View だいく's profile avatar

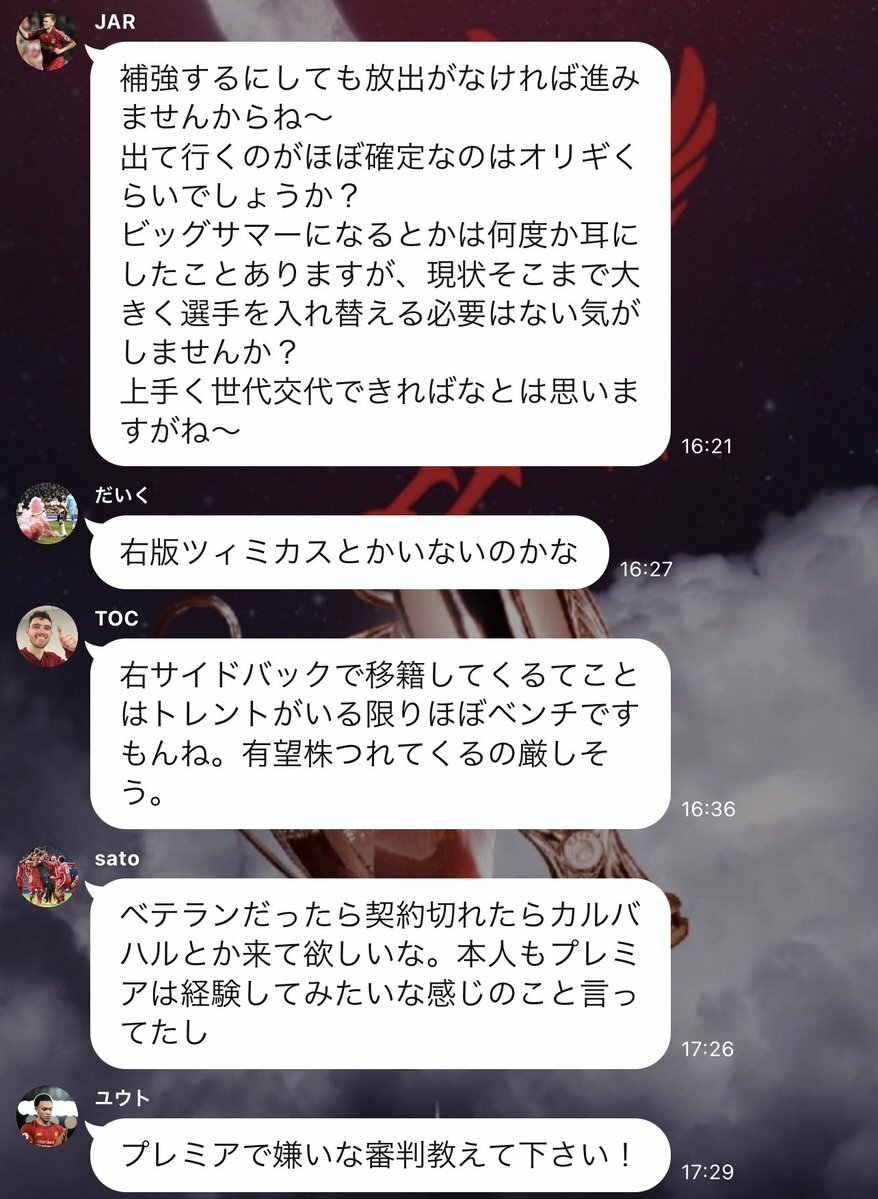[46, 513]
